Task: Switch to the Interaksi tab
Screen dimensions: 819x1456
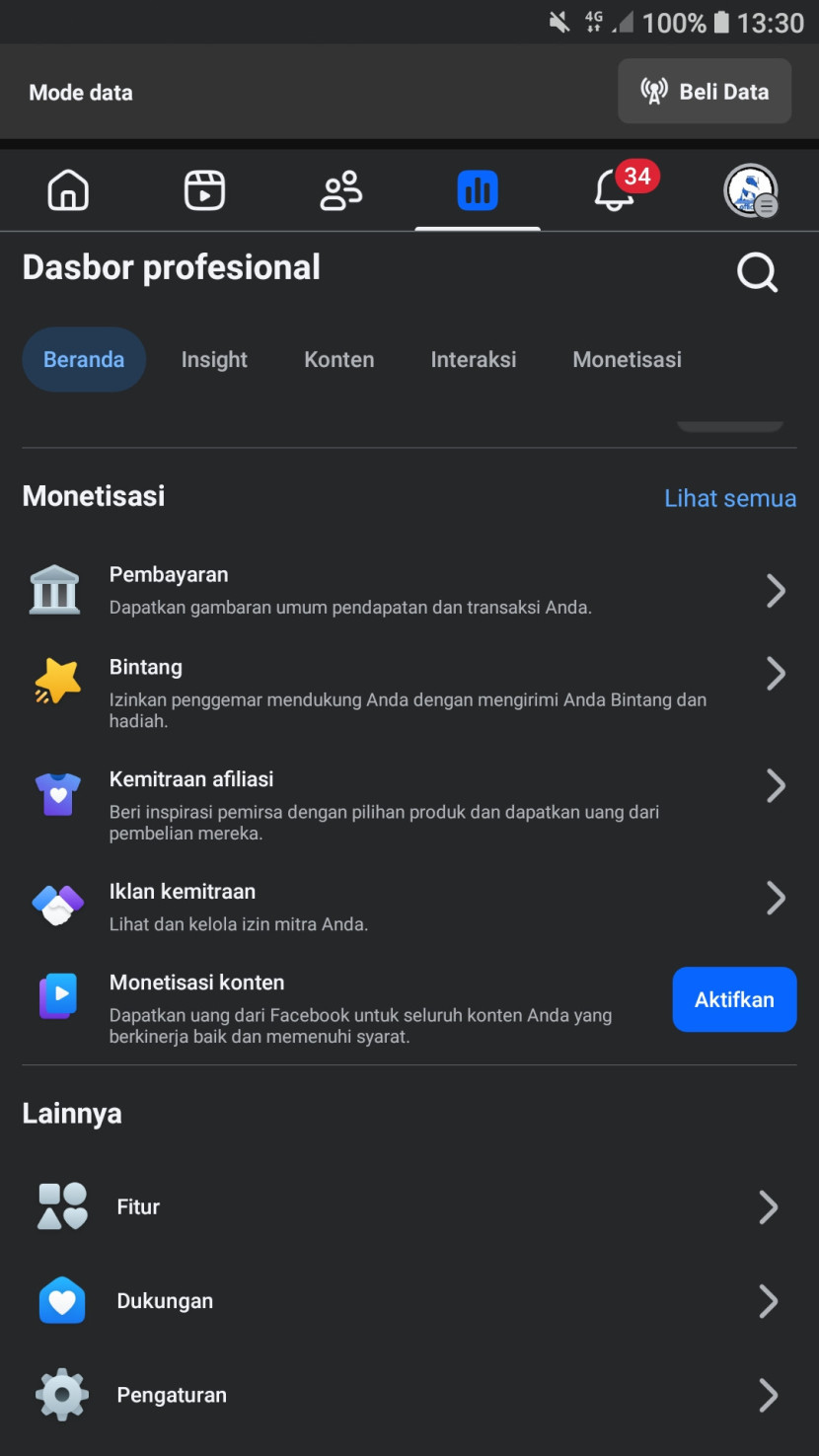Action: point(473,360)
